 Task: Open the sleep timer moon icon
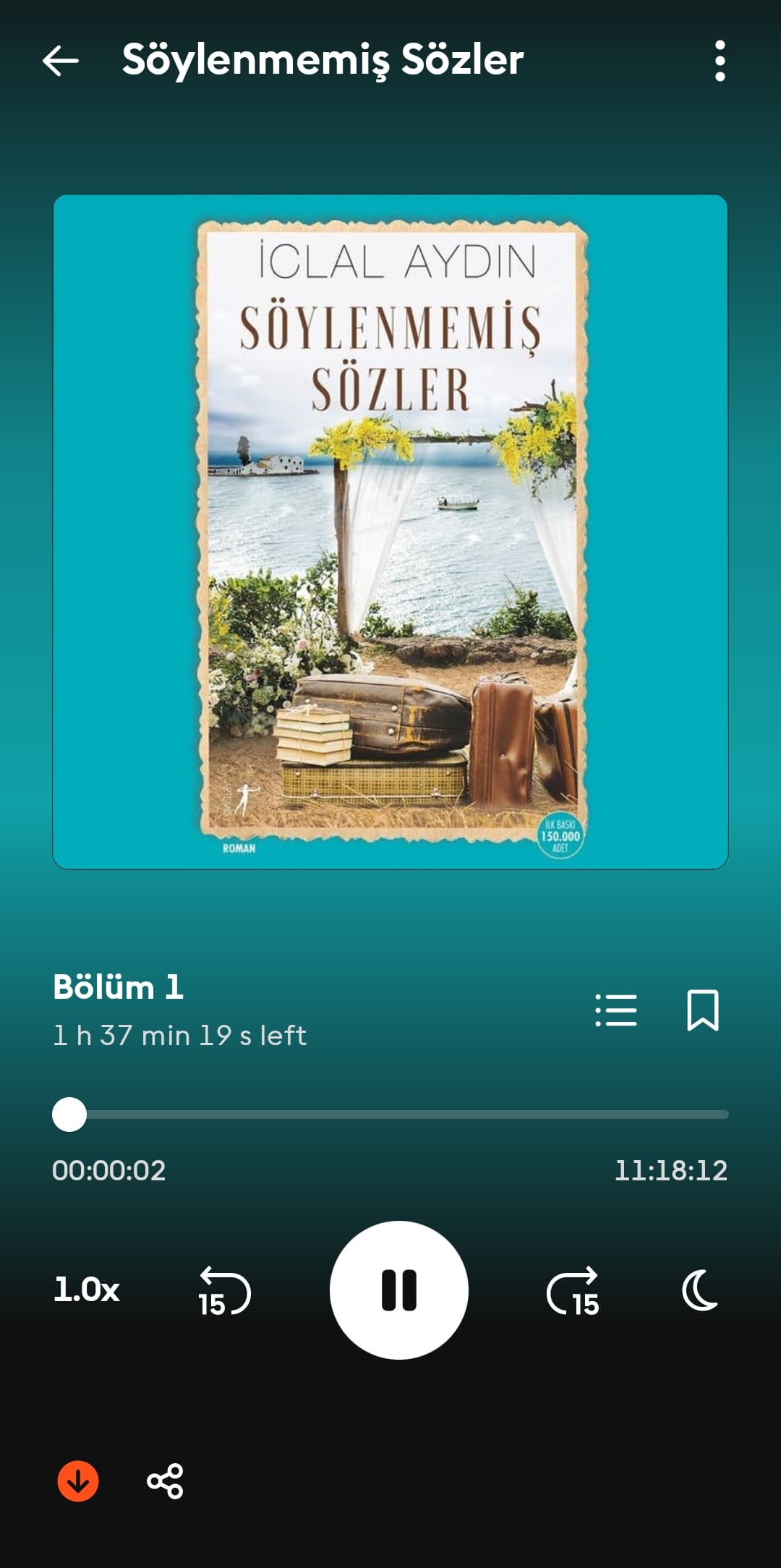pos(700,1290)
